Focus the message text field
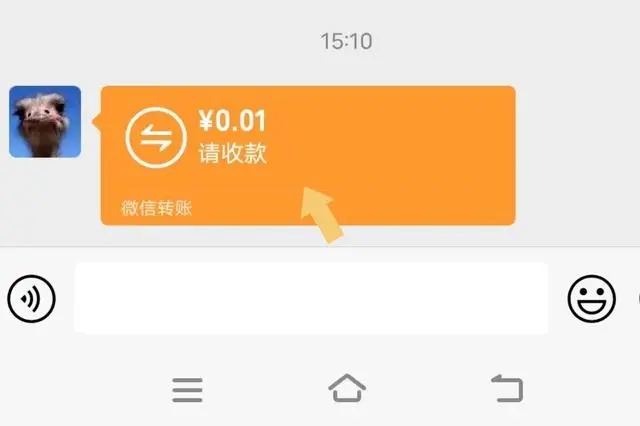Screen dimensions: 640x426 click(x=311, y=298)
